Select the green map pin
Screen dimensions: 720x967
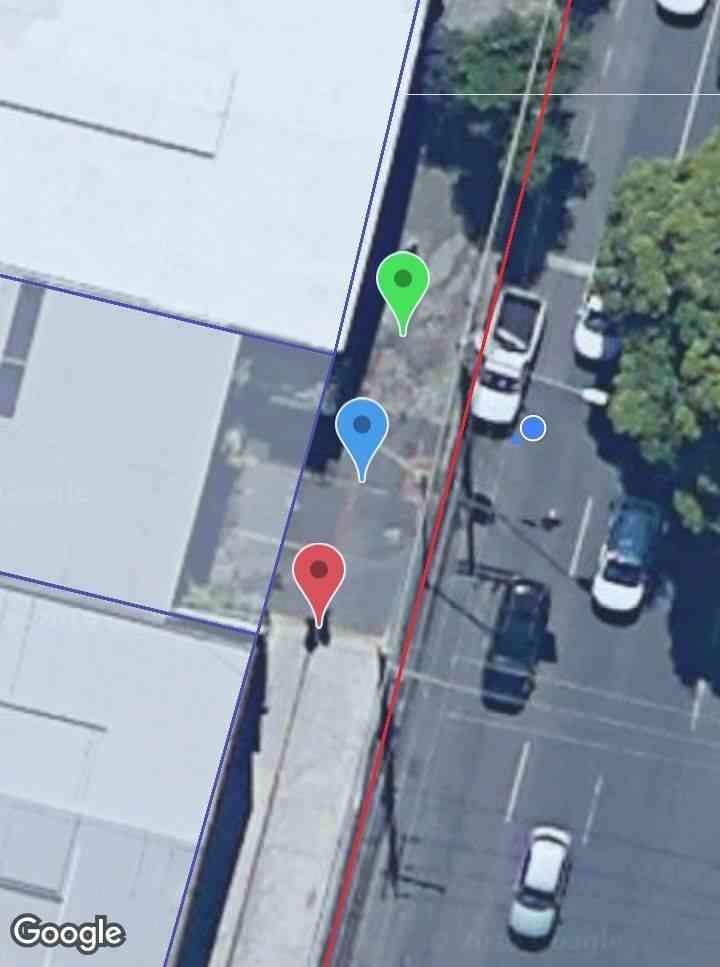[403, 283]
